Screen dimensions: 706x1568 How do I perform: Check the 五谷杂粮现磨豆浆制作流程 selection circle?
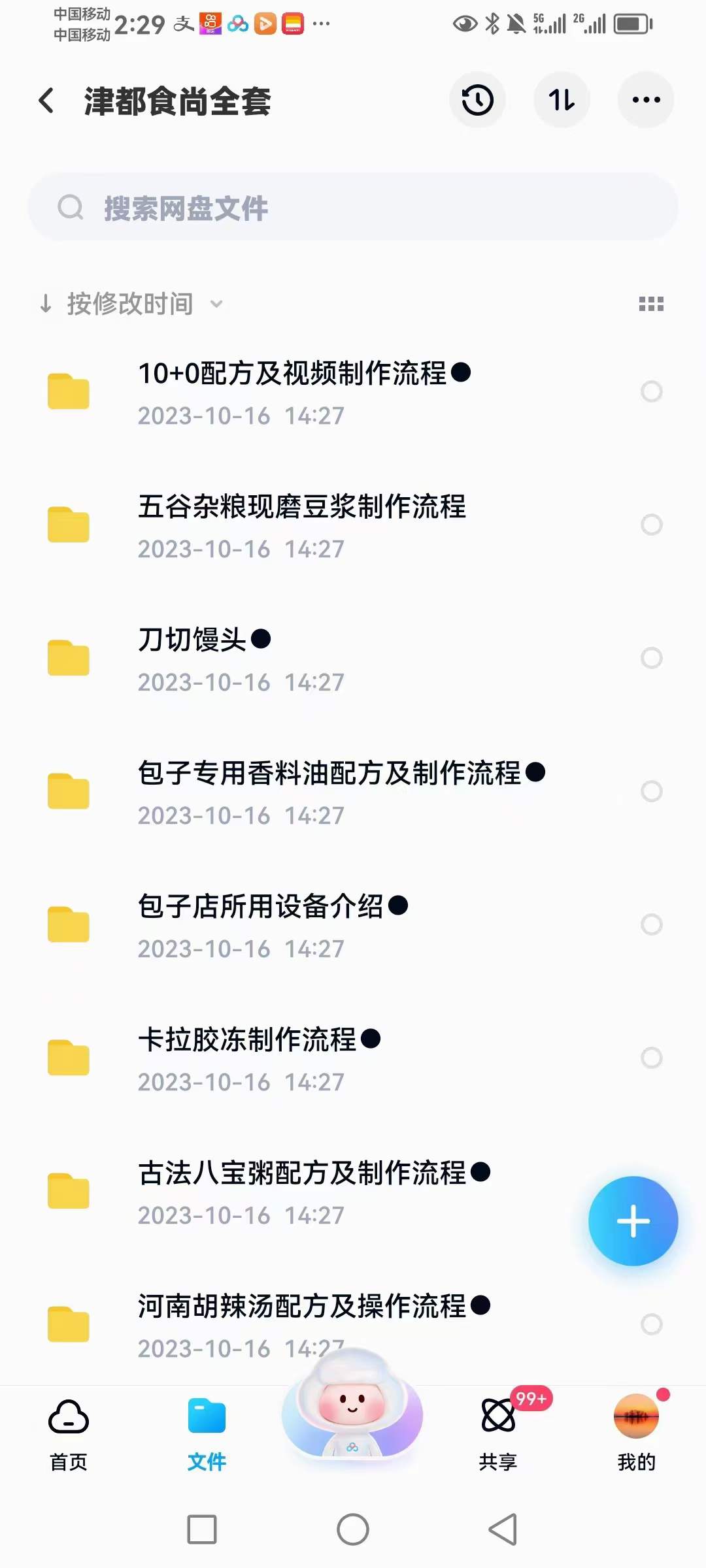coord(650,525)
